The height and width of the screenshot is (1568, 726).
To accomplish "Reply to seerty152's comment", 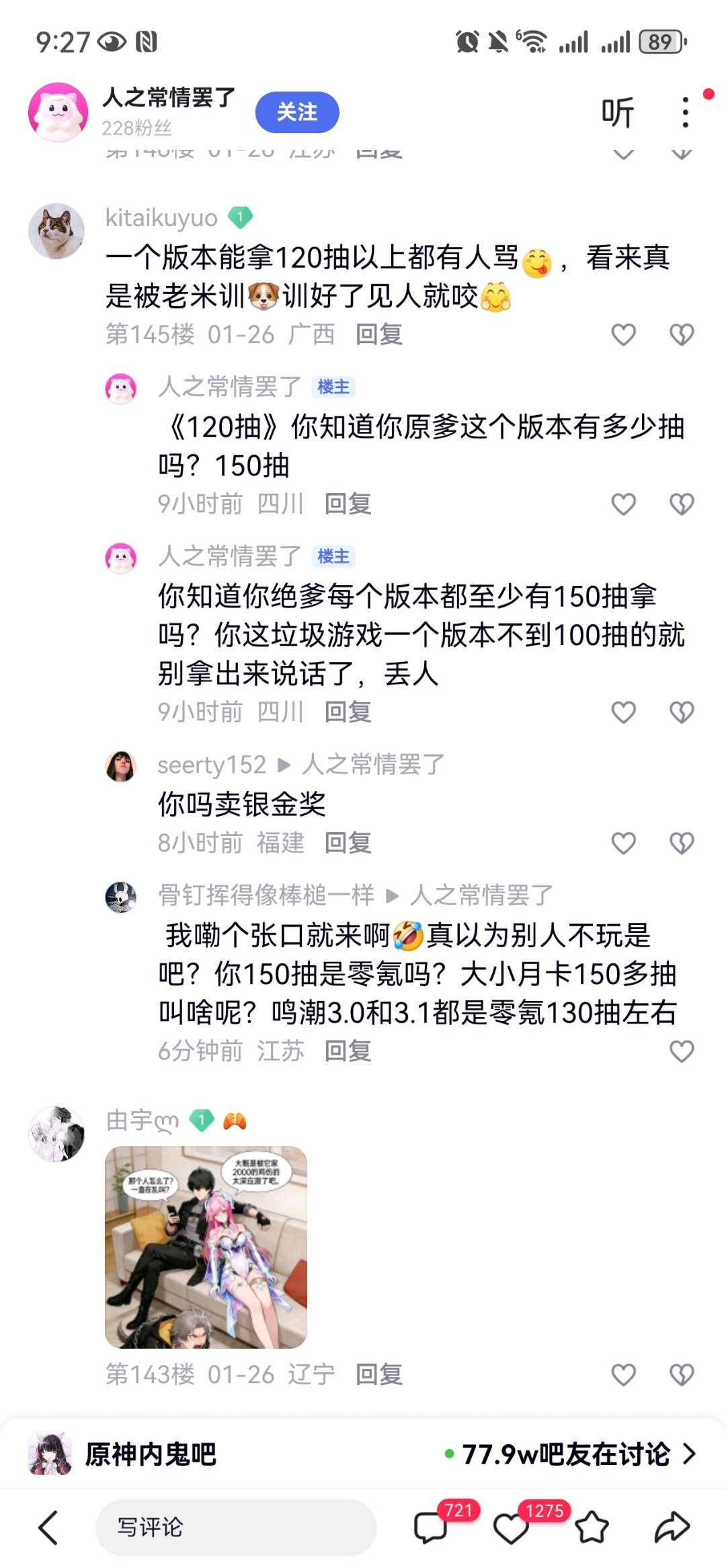I will (348, 843).
